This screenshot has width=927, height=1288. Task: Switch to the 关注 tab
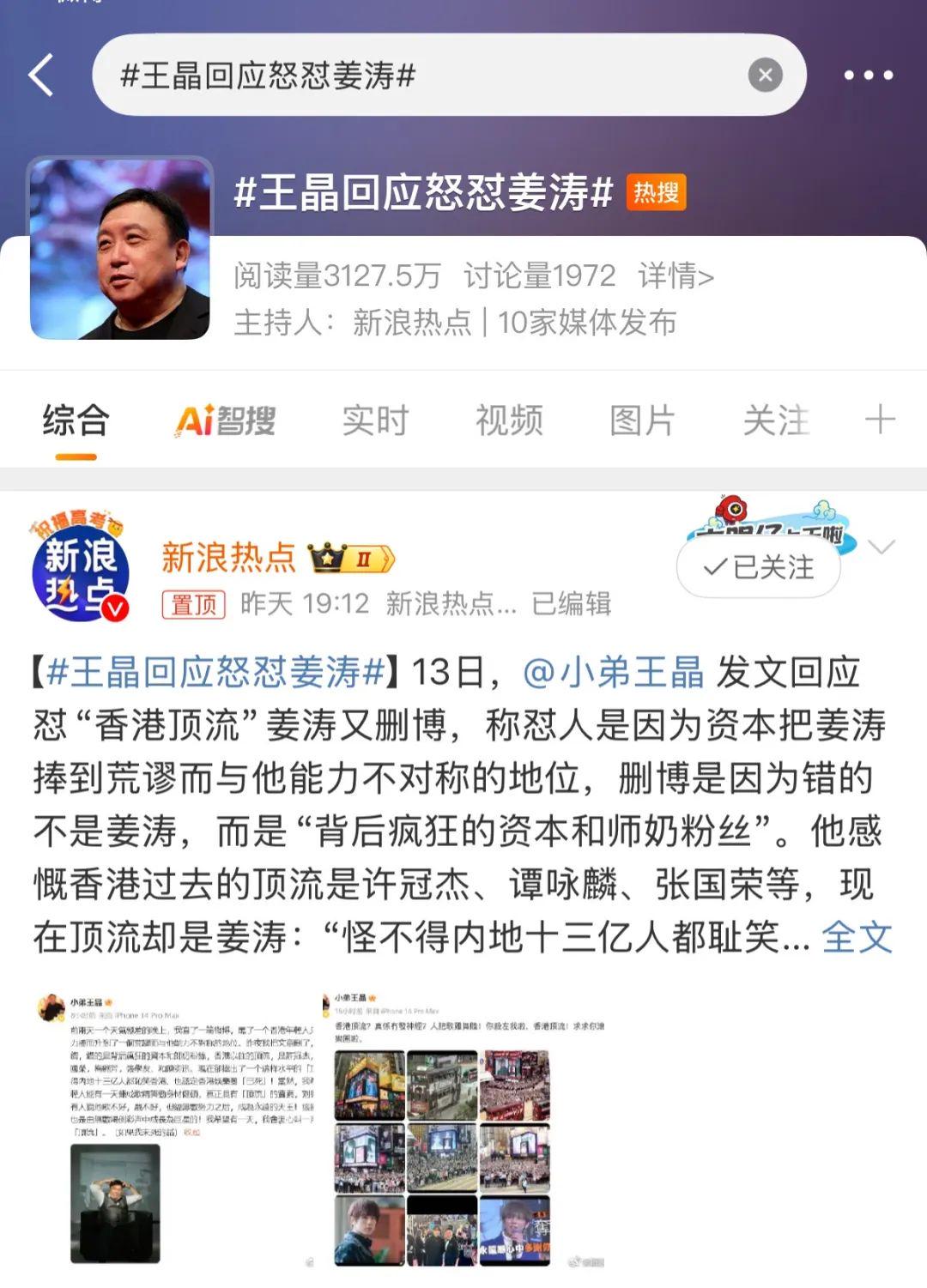tap(776, 420)
